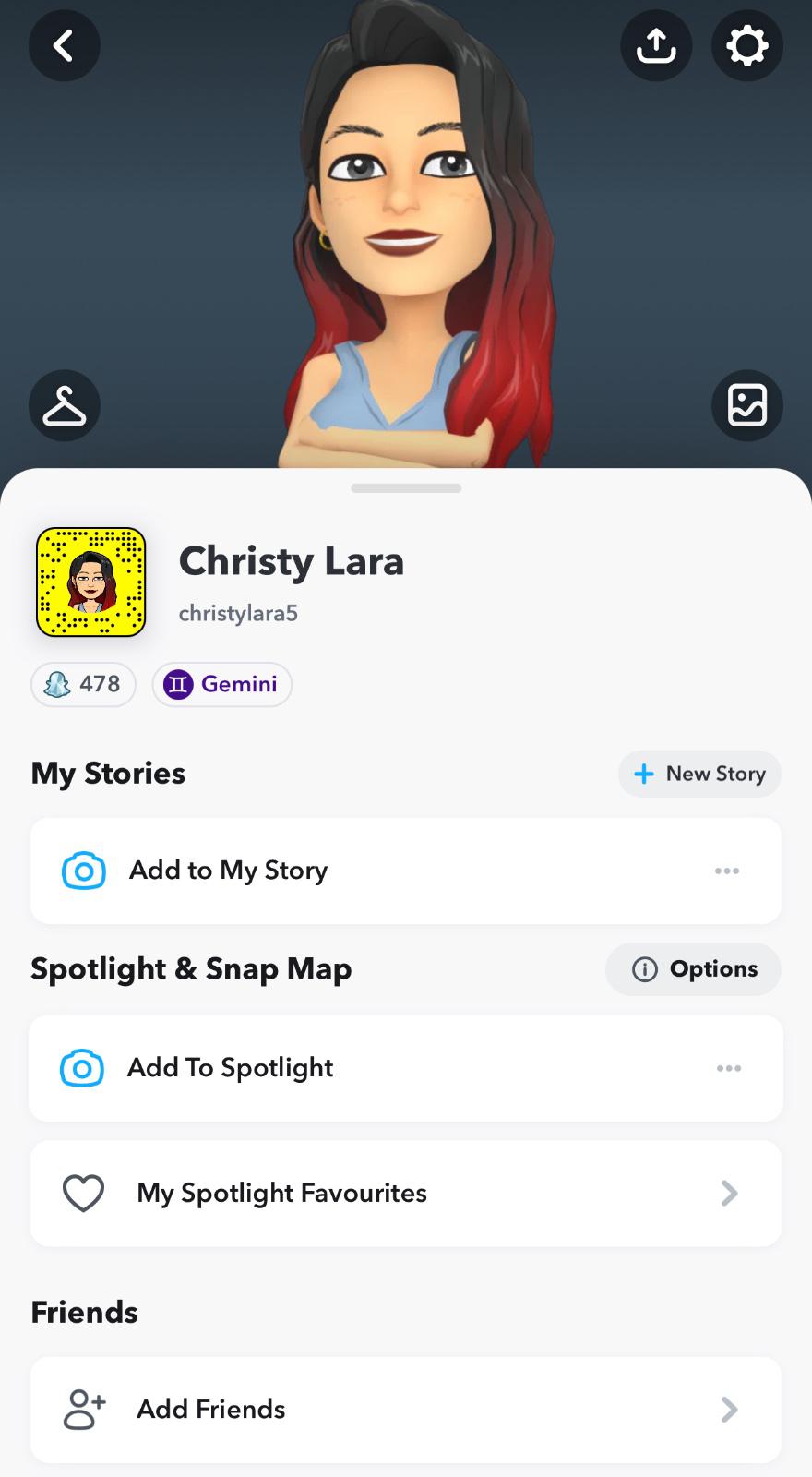
Task: Change the profile background image
Action: (746, 405)
